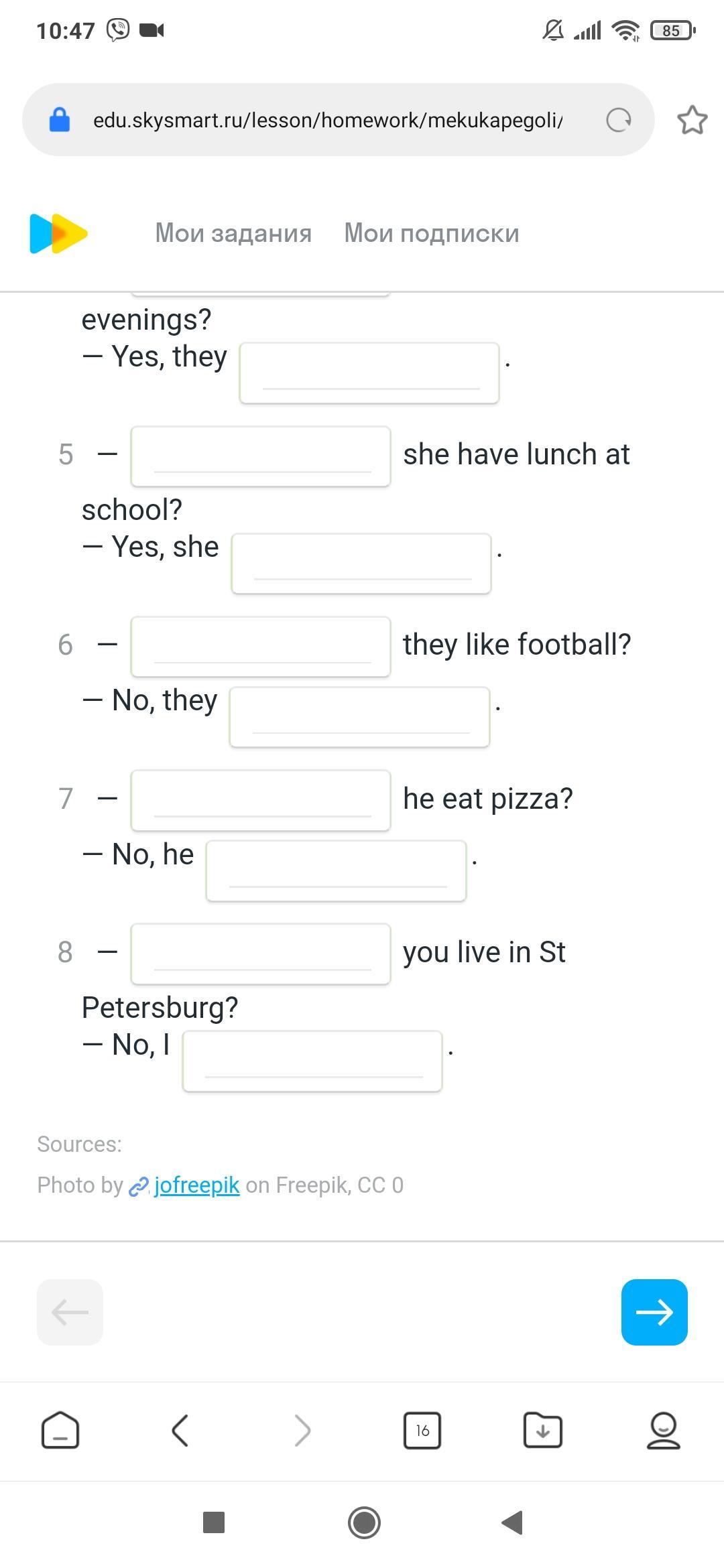Open the browser downloads folder
The height and width of the screenshot is (1568, 724).
pos(542,1431)
